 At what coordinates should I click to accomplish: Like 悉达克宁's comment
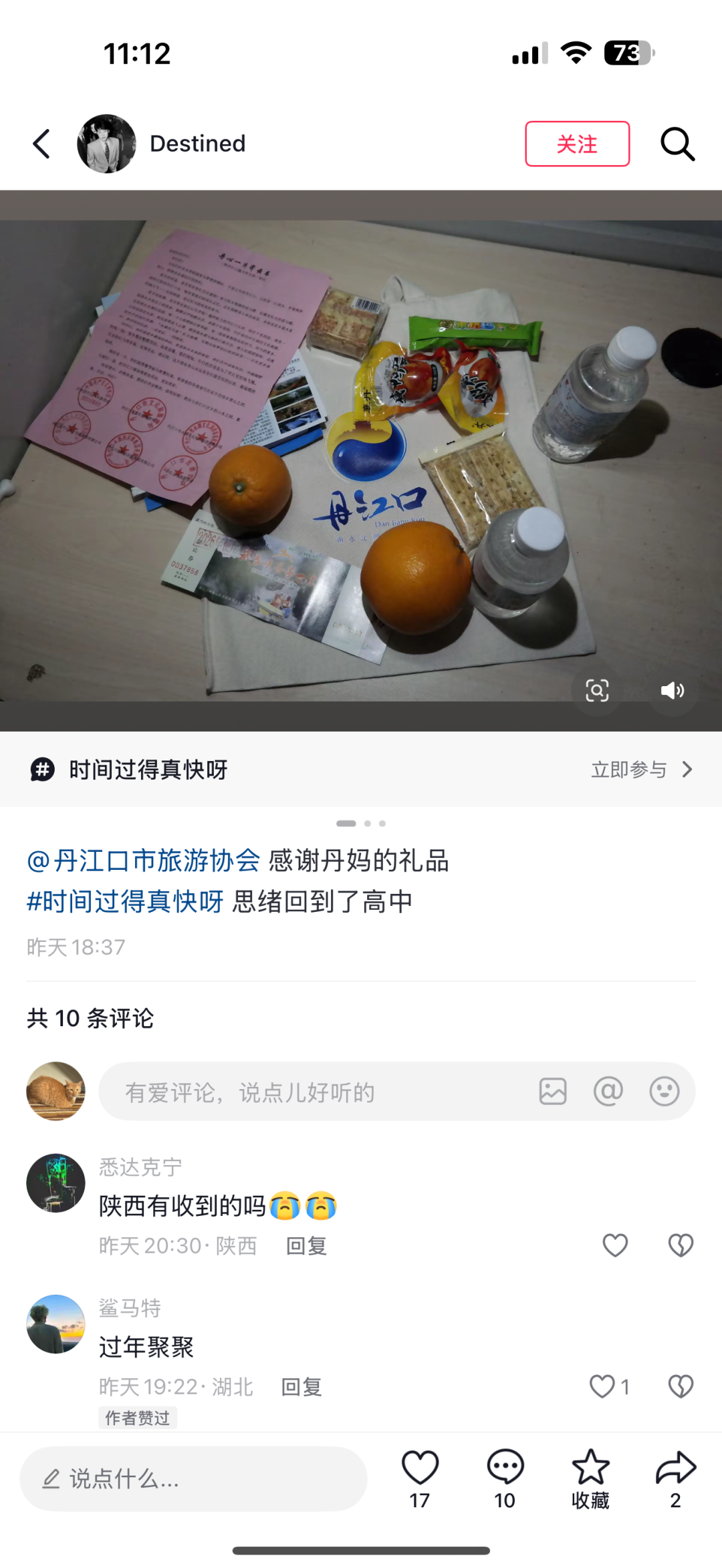coord(615,1245)
